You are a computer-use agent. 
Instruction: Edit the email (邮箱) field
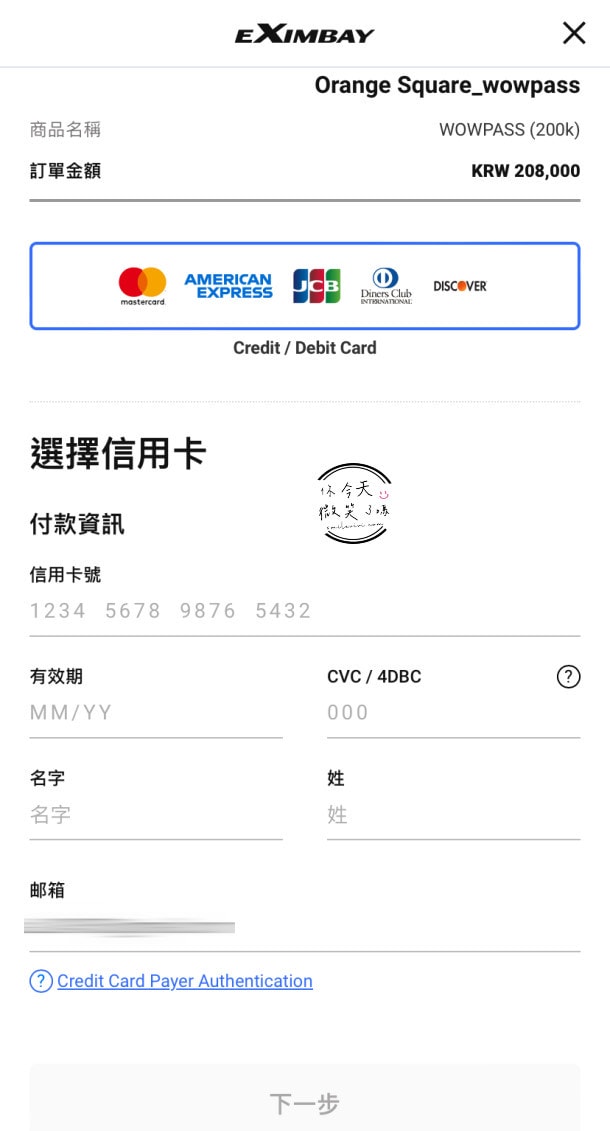coord(304,928)
